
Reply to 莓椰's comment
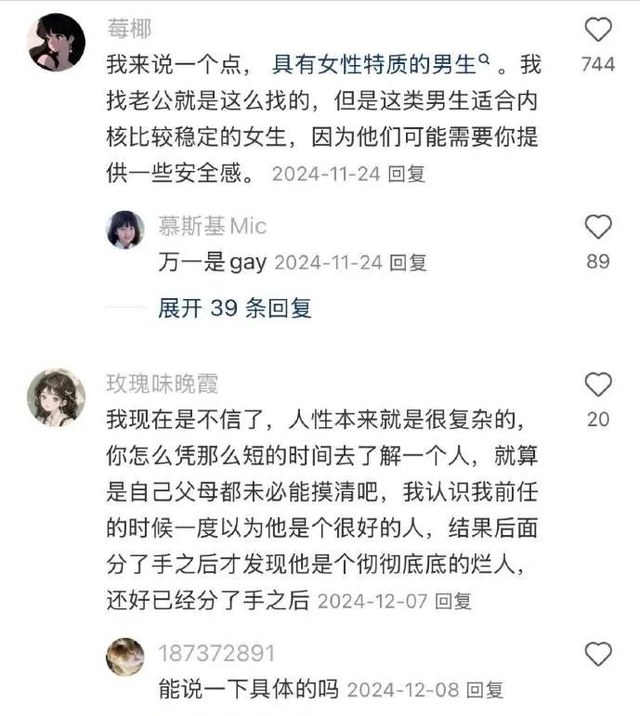pos(406,174)
